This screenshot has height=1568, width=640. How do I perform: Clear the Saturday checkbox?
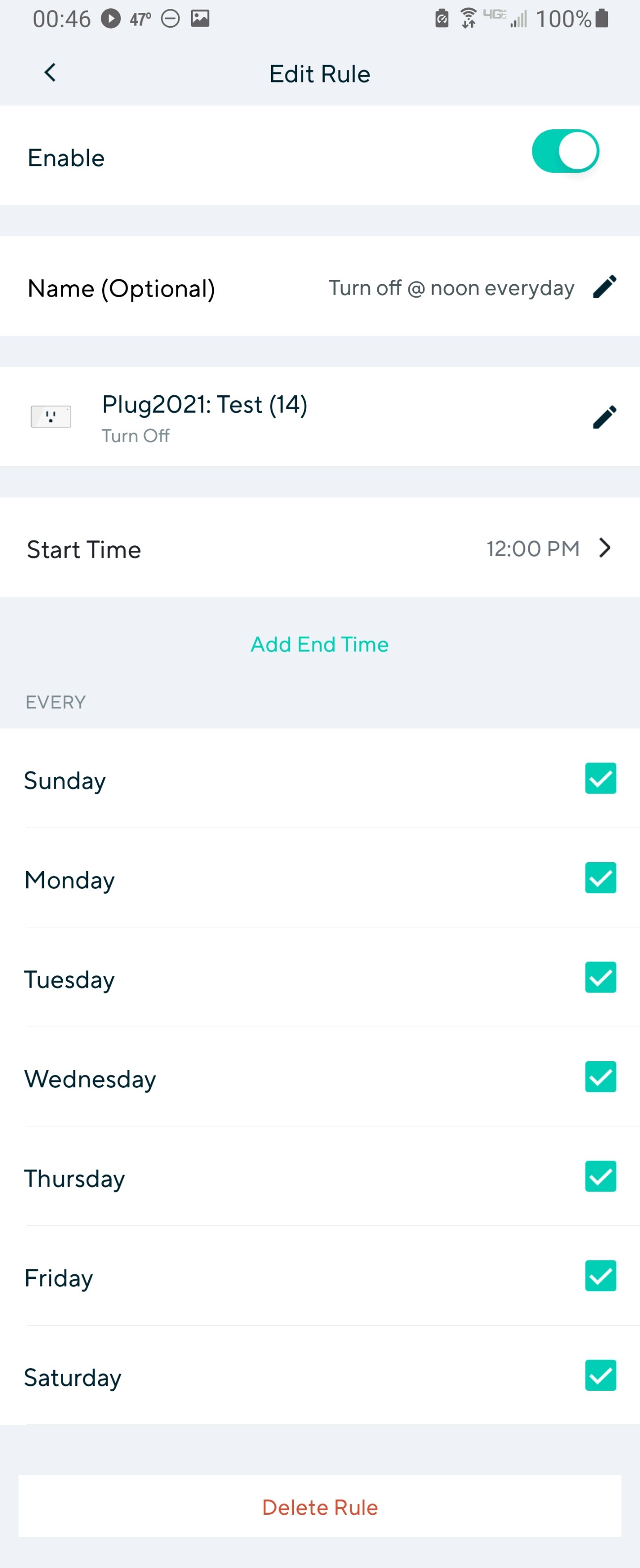600,1376
